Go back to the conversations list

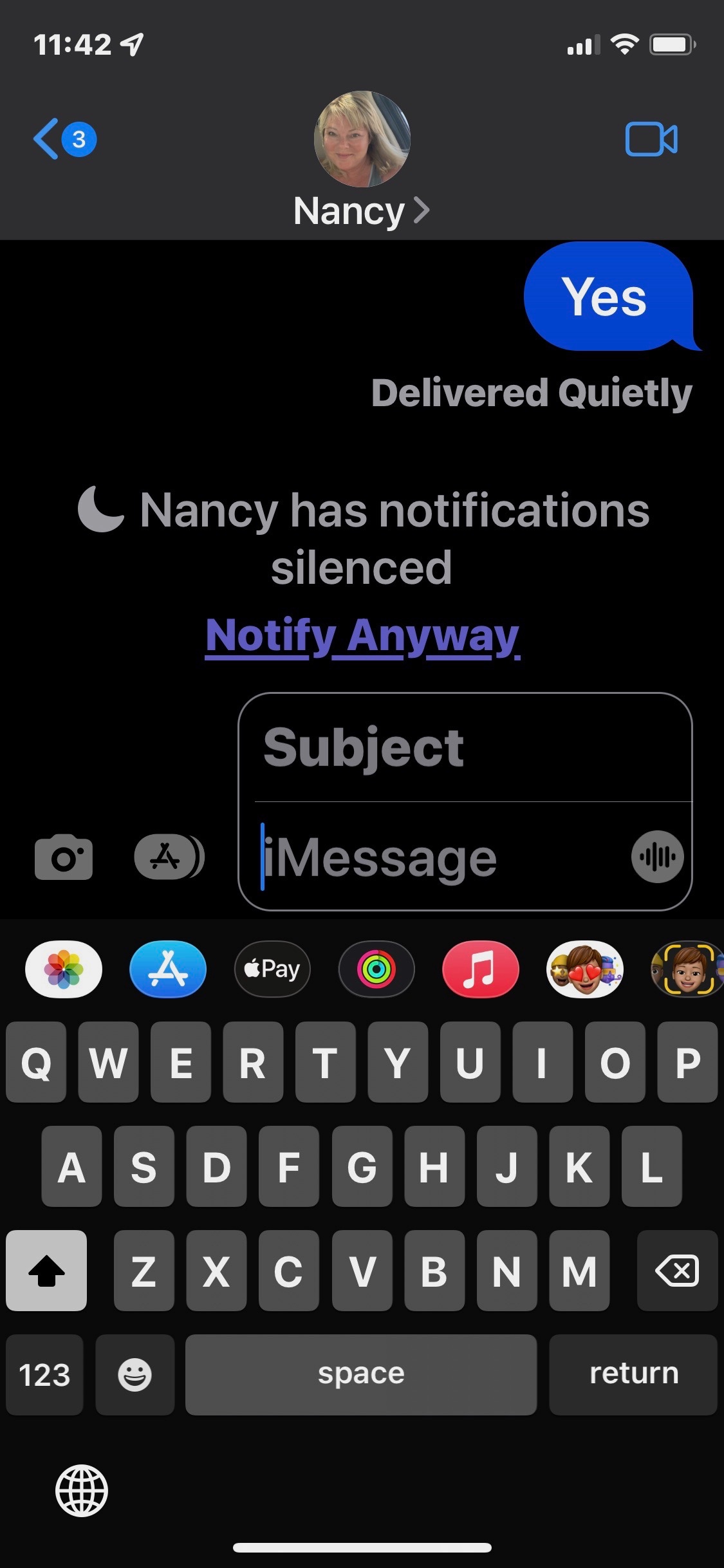[63, 139]
